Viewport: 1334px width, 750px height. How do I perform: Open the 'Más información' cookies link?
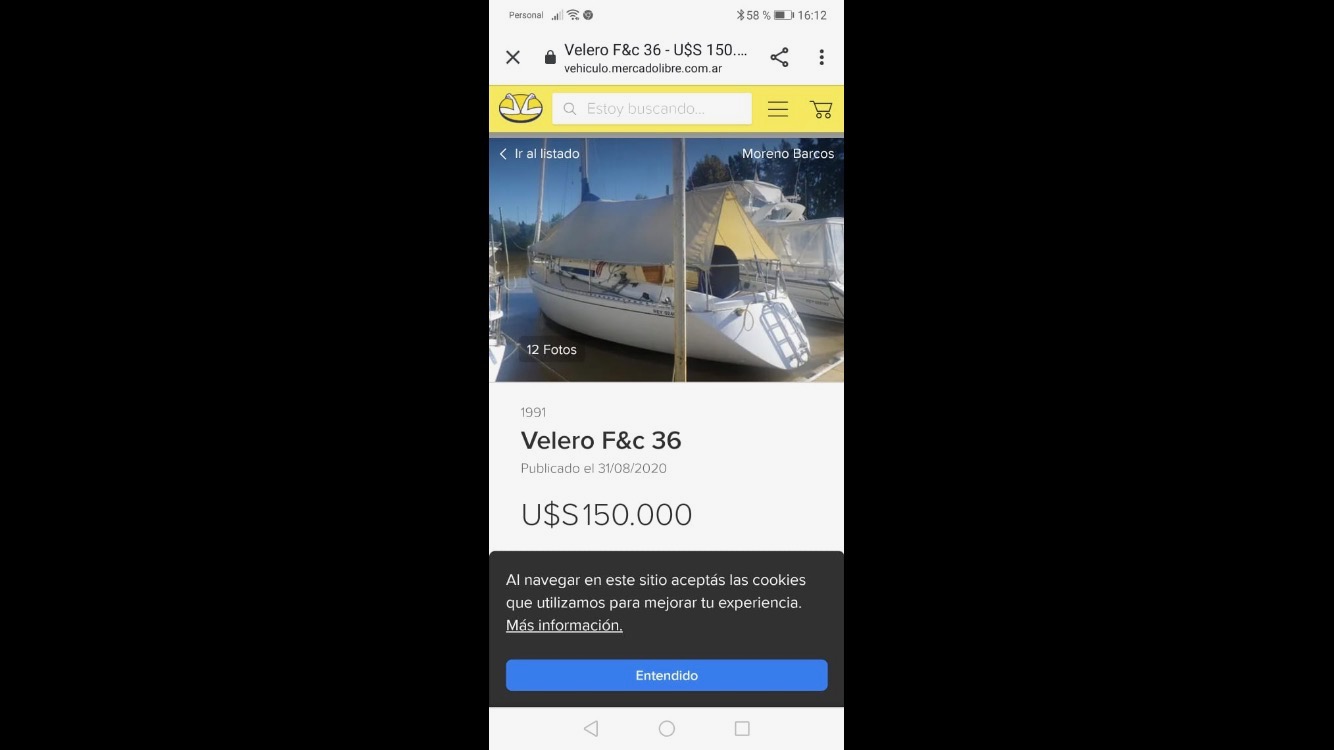564,625
